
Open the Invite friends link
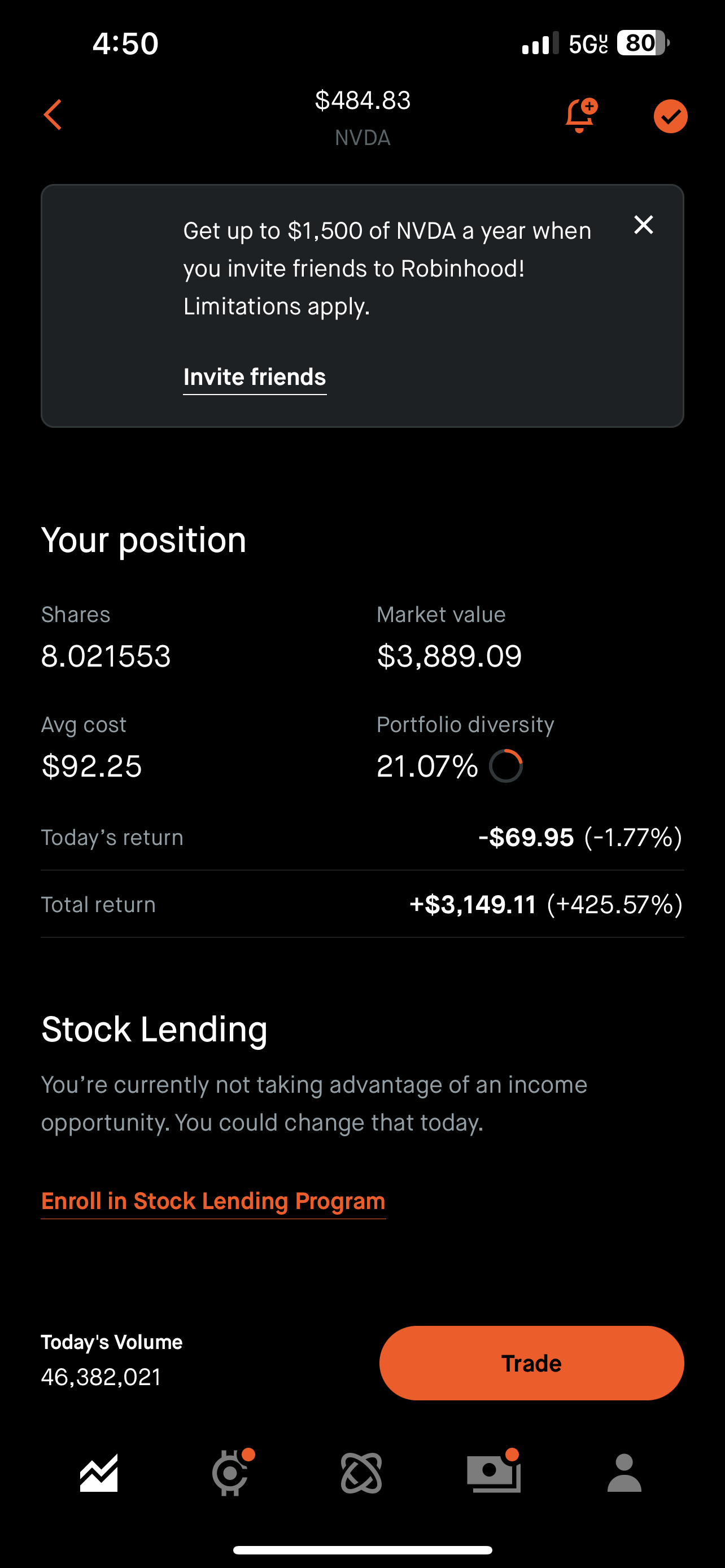tap(255, 378)
